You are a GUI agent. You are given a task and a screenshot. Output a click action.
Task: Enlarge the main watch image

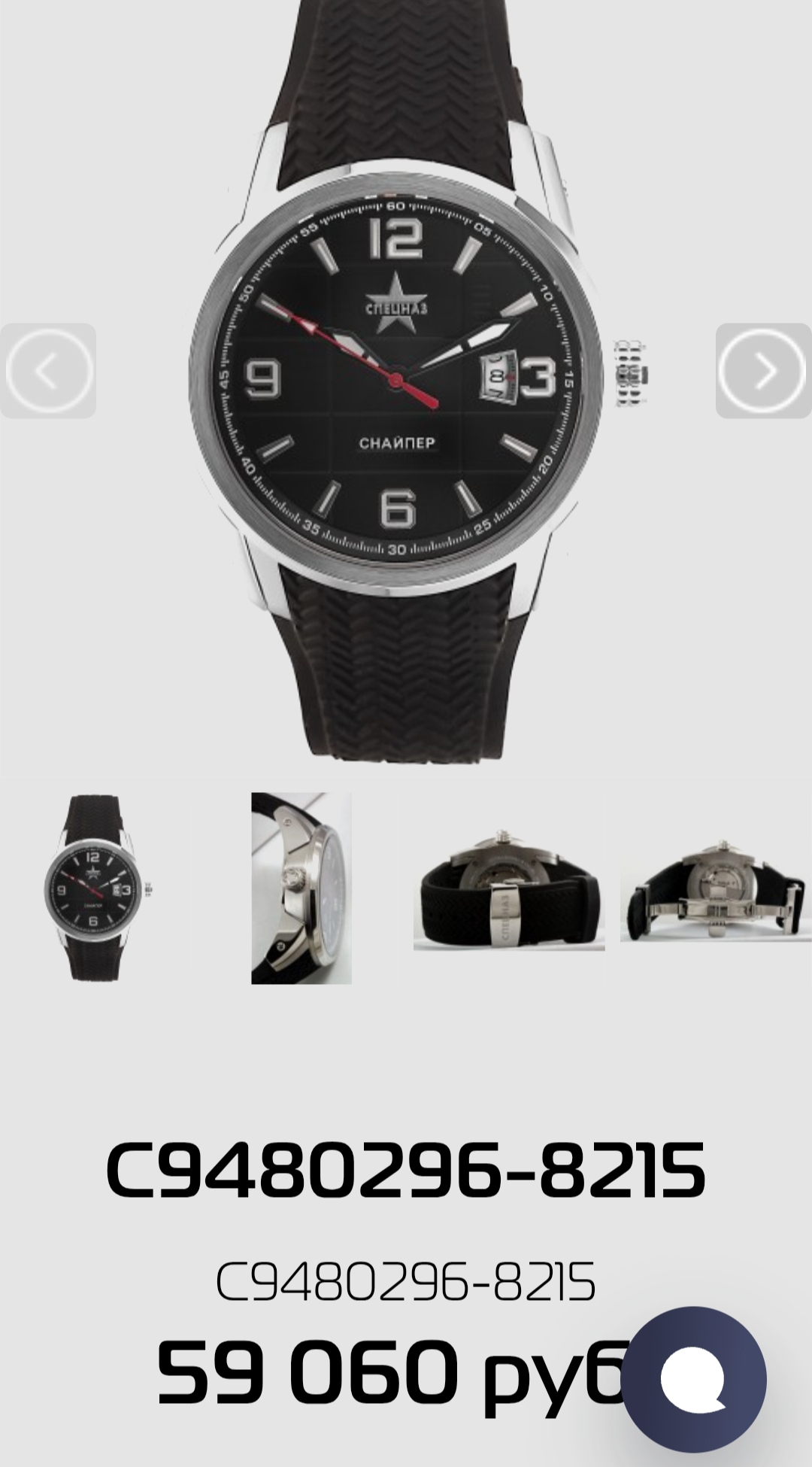pos(406,376)
